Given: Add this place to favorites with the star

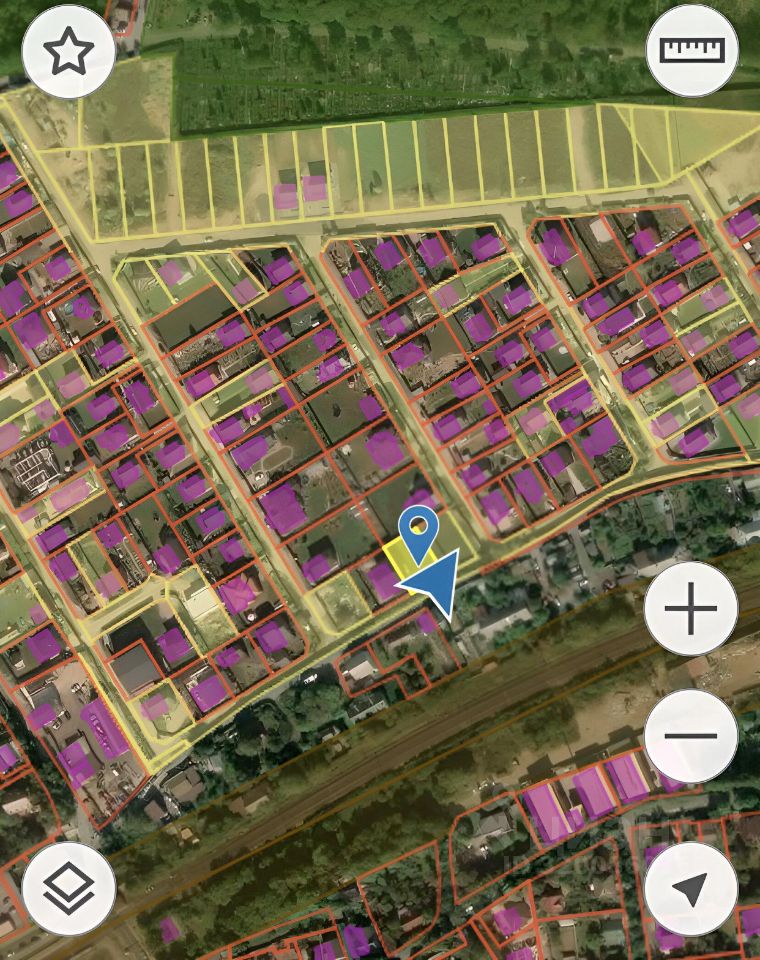Looking at the screenshot, I should [69, 52].
